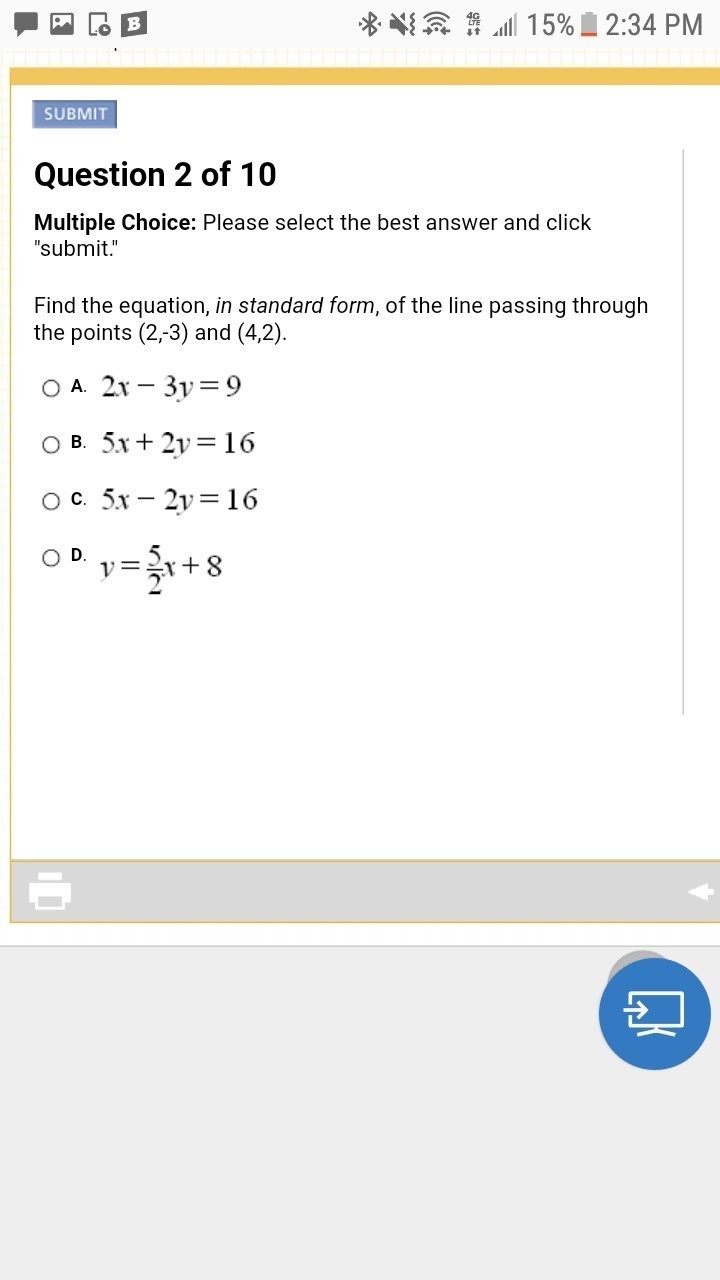
Task: Open the blue screen-share floating button
Action: [654, 1013]
